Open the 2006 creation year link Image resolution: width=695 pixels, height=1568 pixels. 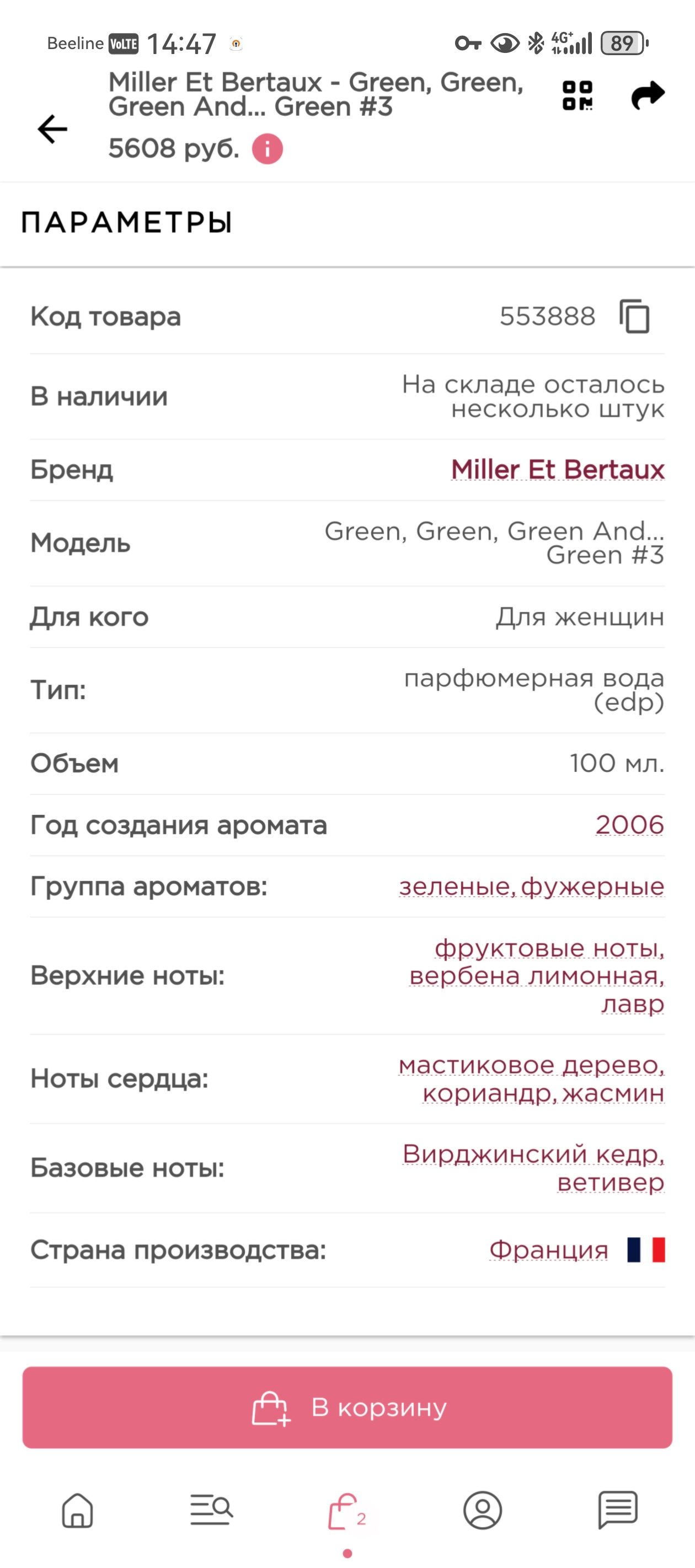tap(629, 825)
